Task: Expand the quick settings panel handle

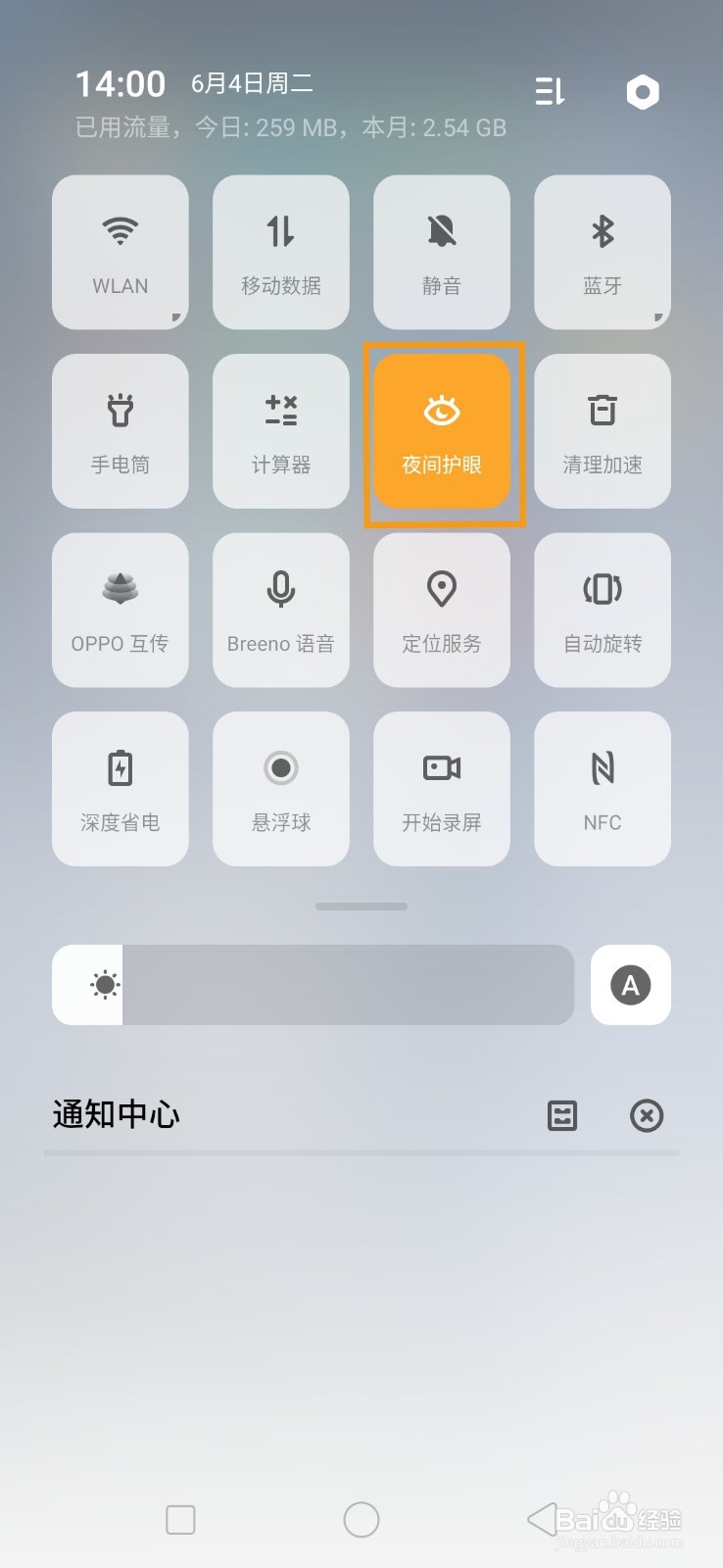Action: [361, 906]
